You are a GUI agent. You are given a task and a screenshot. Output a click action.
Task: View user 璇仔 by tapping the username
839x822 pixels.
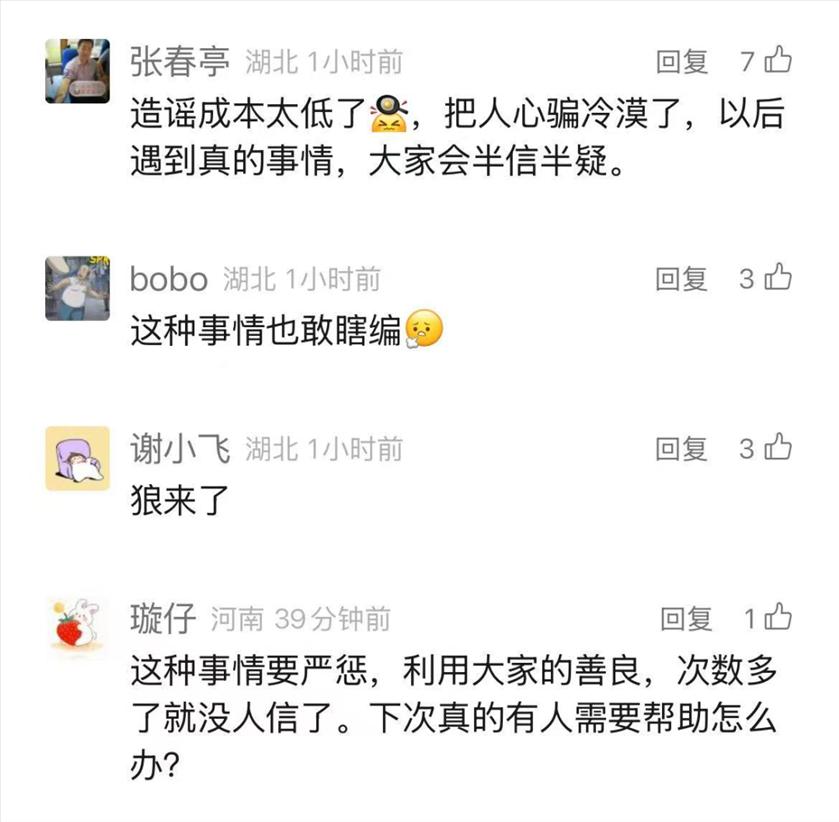pyautogui.click(x=163, y=619)
